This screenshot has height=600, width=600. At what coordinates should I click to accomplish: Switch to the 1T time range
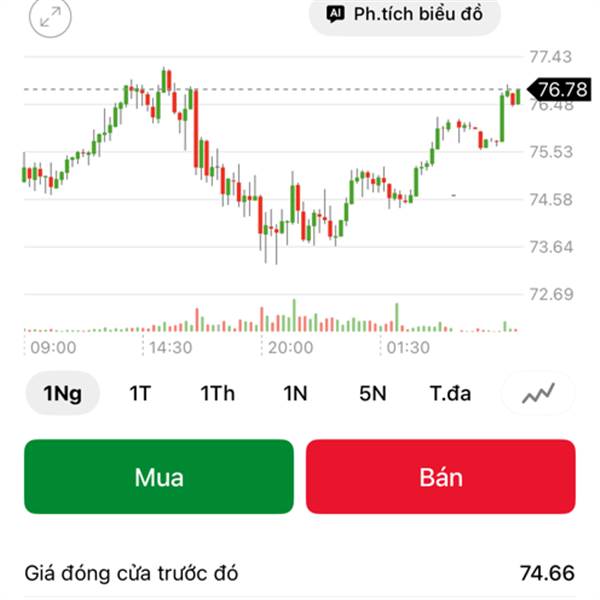tap(140, 393)
